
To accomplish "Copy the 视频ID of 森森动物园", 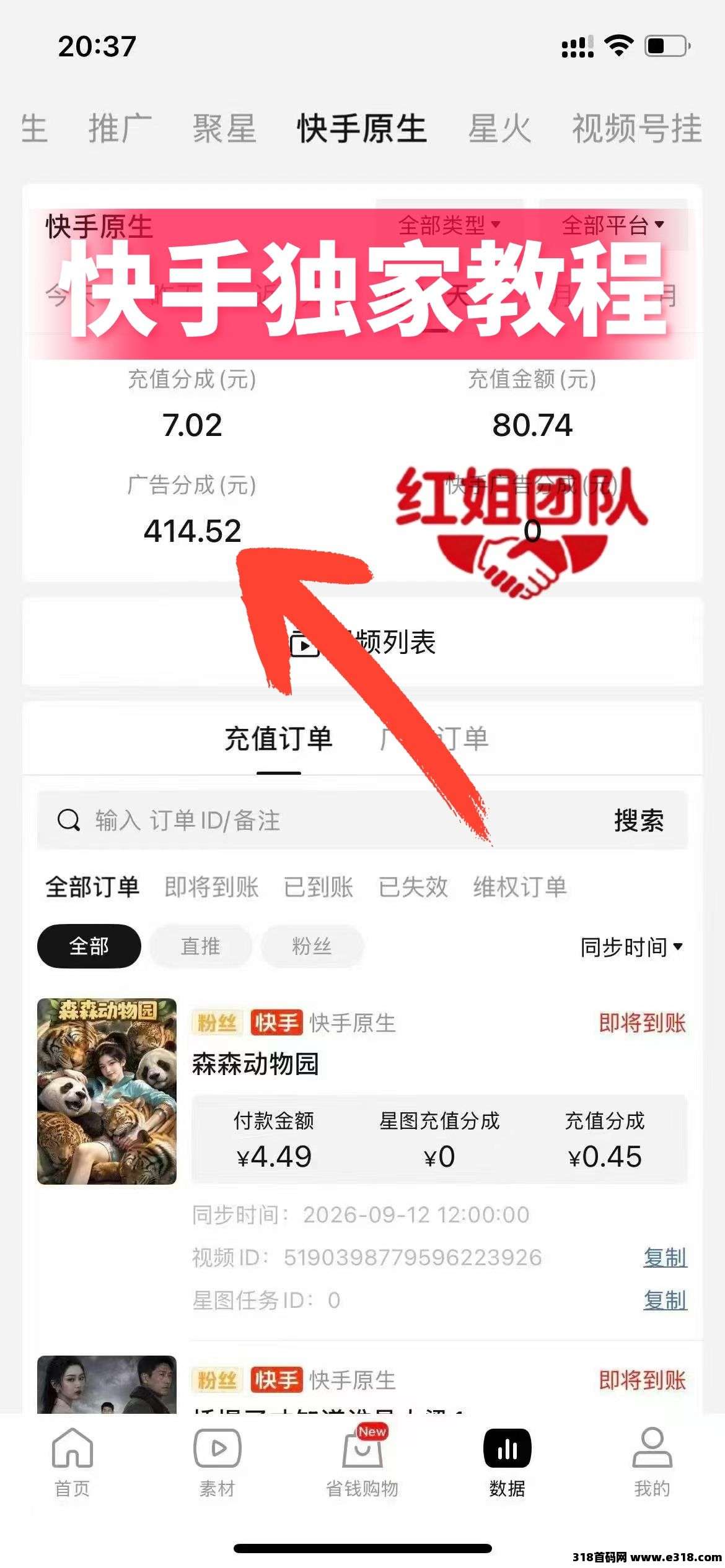I will pos(665,1258).
